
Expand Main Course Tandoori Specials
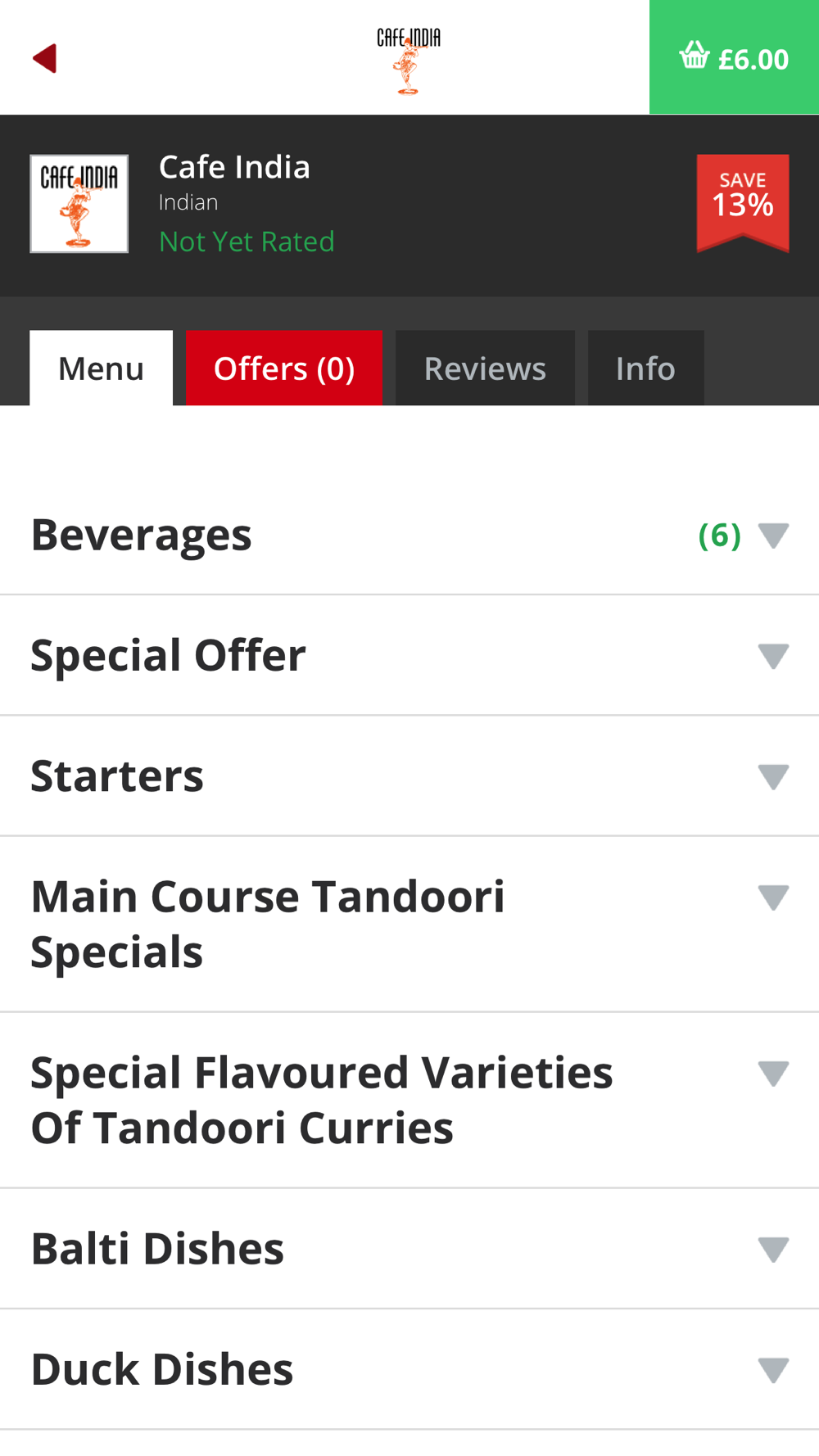[x=409, y=924]
